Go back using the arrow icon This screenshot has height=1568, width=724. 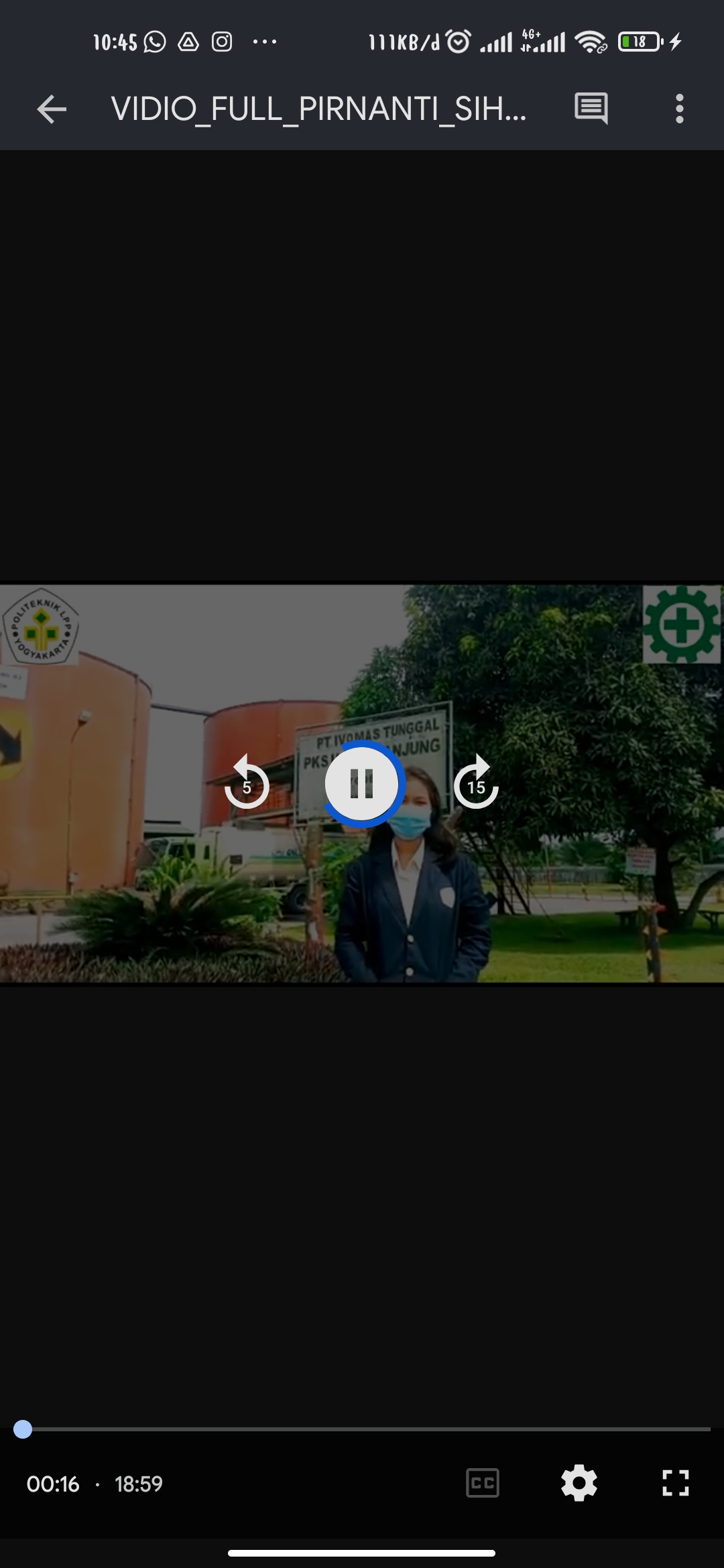coord(52,109)
